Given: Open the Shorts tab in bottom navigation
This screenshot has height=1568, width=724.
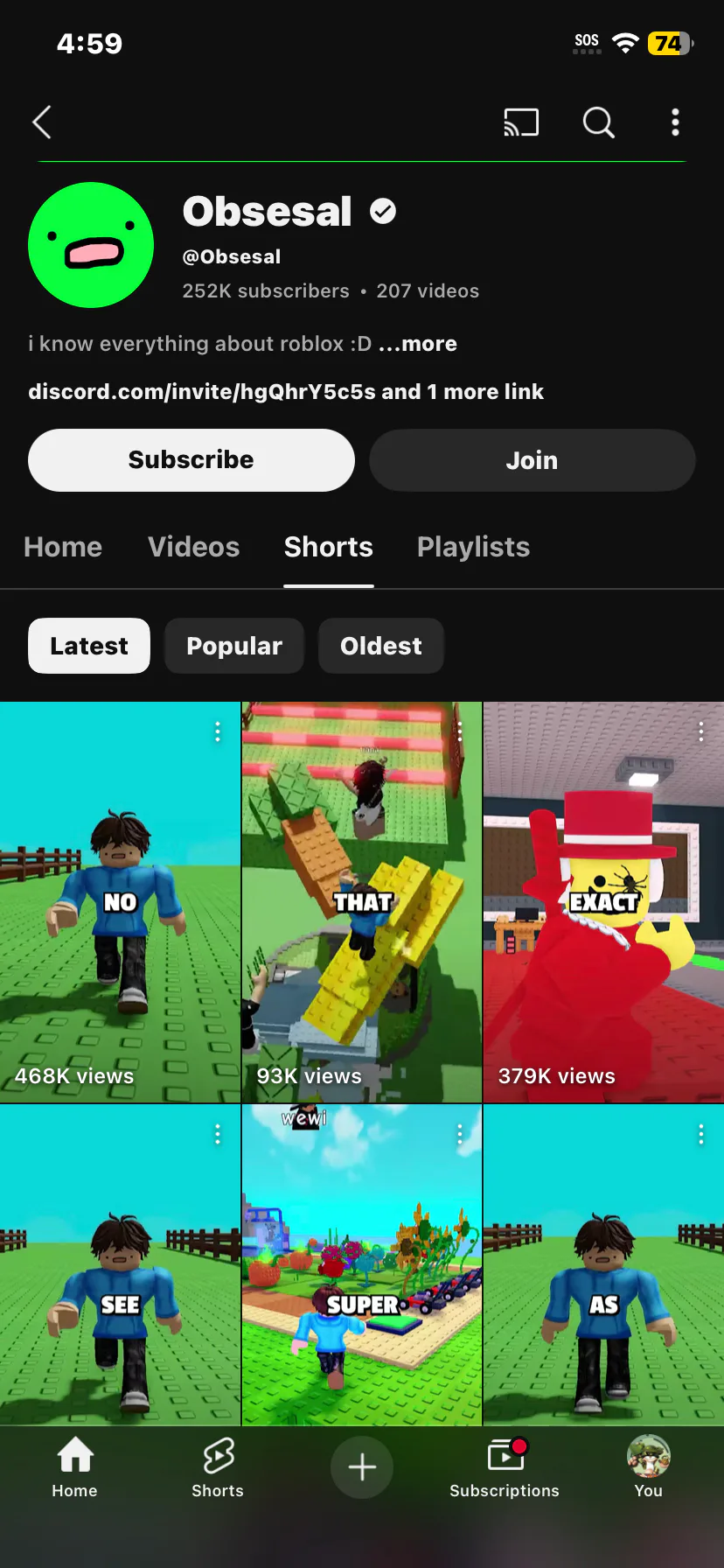Looking at the screenshot, I should click(218, 1467).
